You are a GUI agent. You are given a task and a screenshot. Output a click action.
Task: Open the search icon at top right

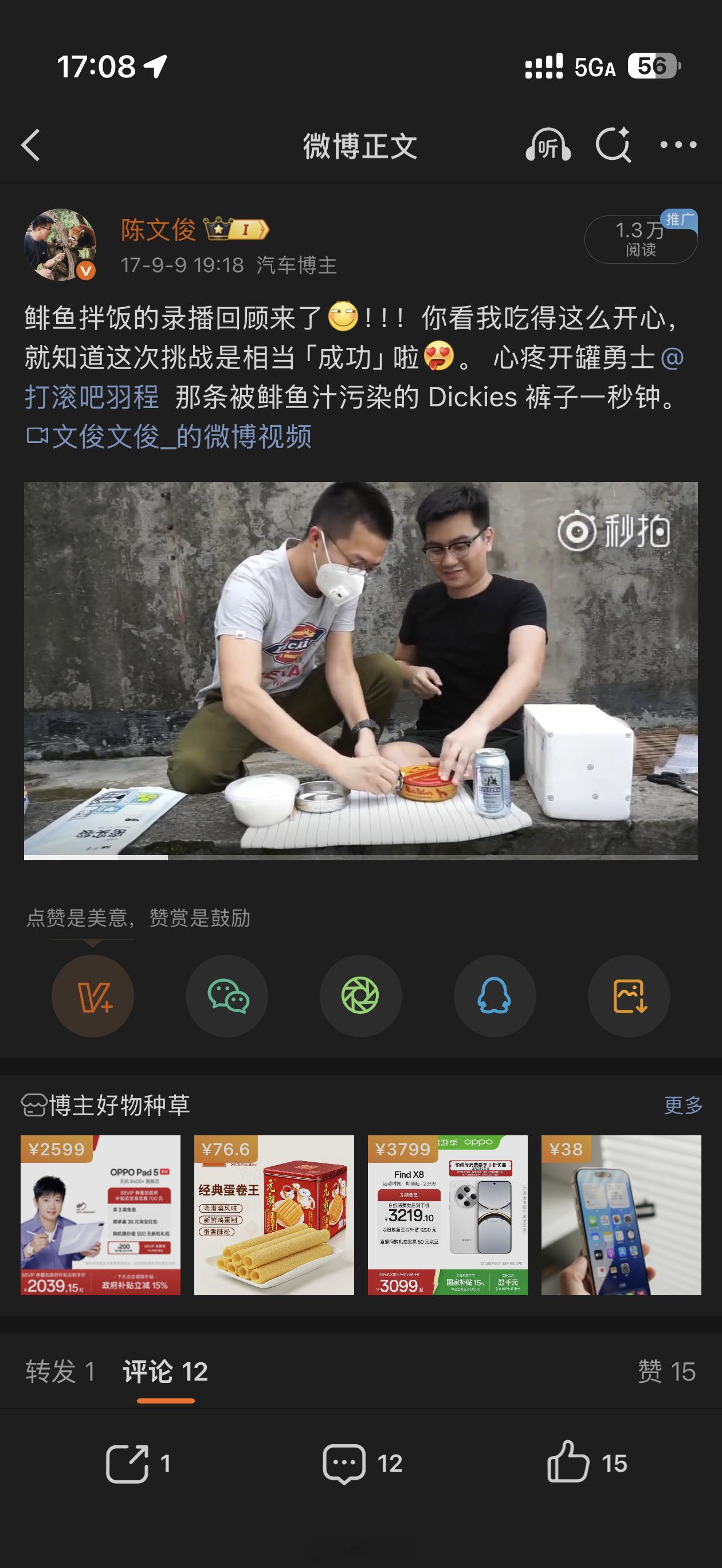click(615, 144)
